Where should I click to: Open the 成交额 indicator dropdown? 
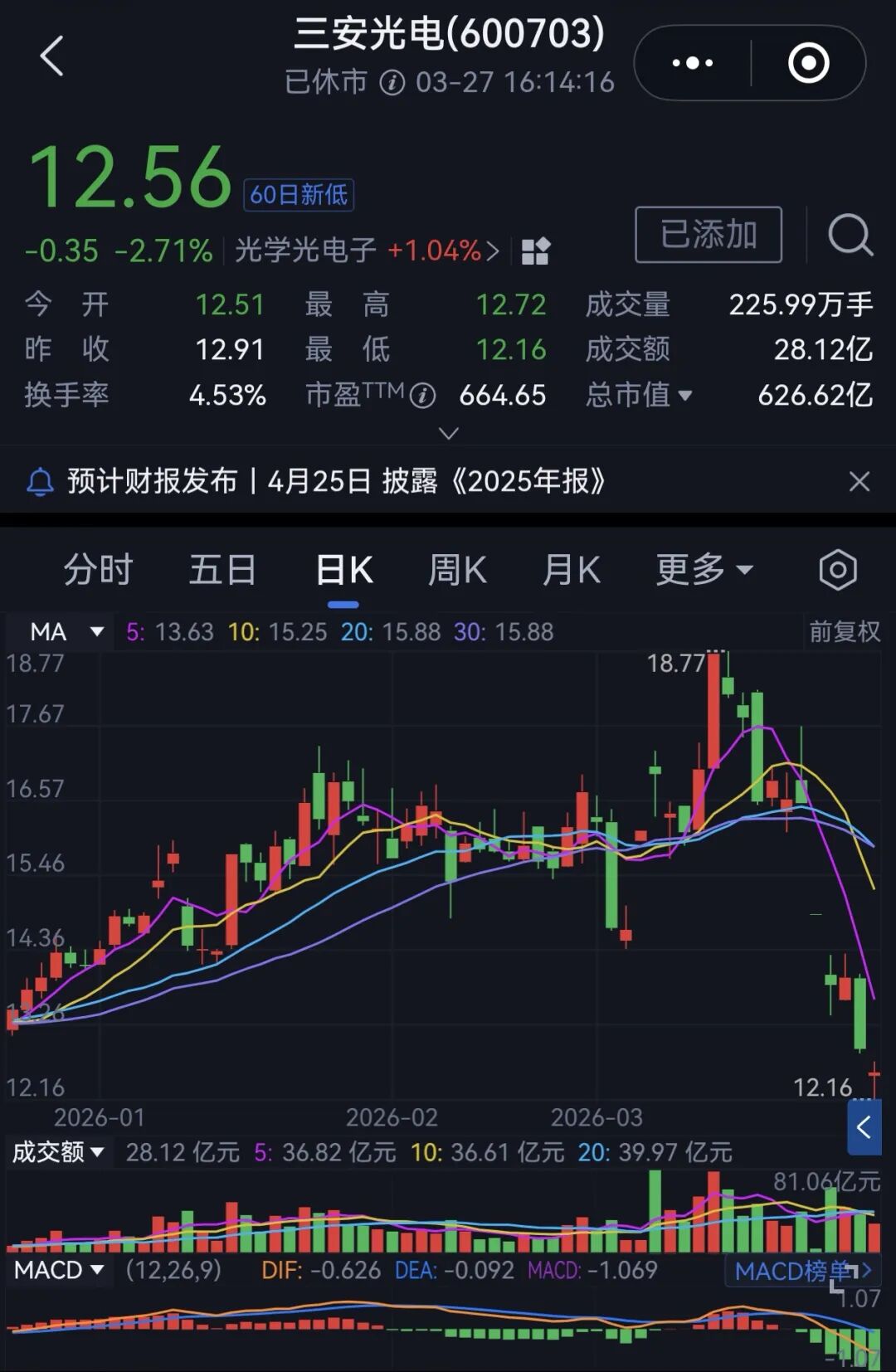(58, 1152)
